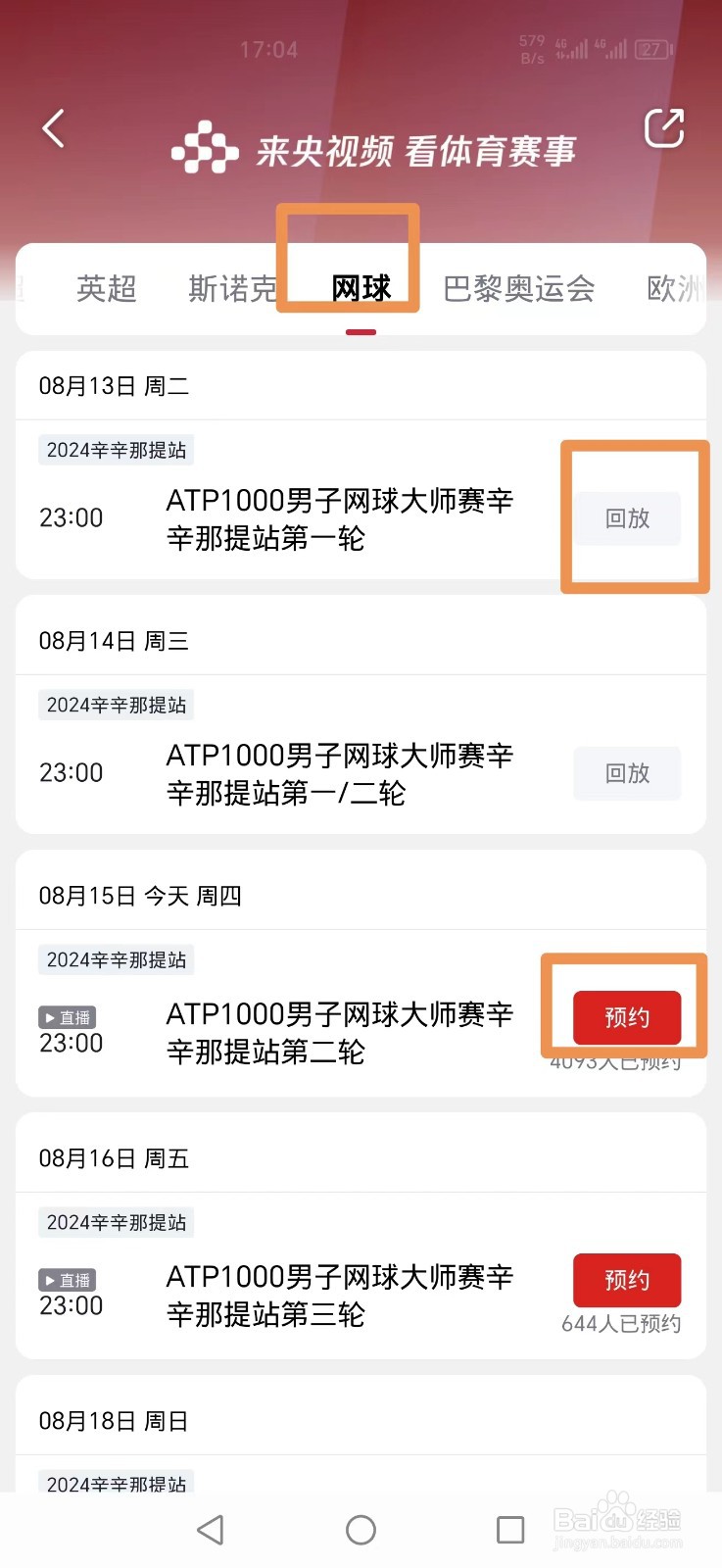Image resolution: width=722 pixels, height=1568 pixels.
Task: Watch the 回放 for 08月13日 match
Action: [627, 518]
